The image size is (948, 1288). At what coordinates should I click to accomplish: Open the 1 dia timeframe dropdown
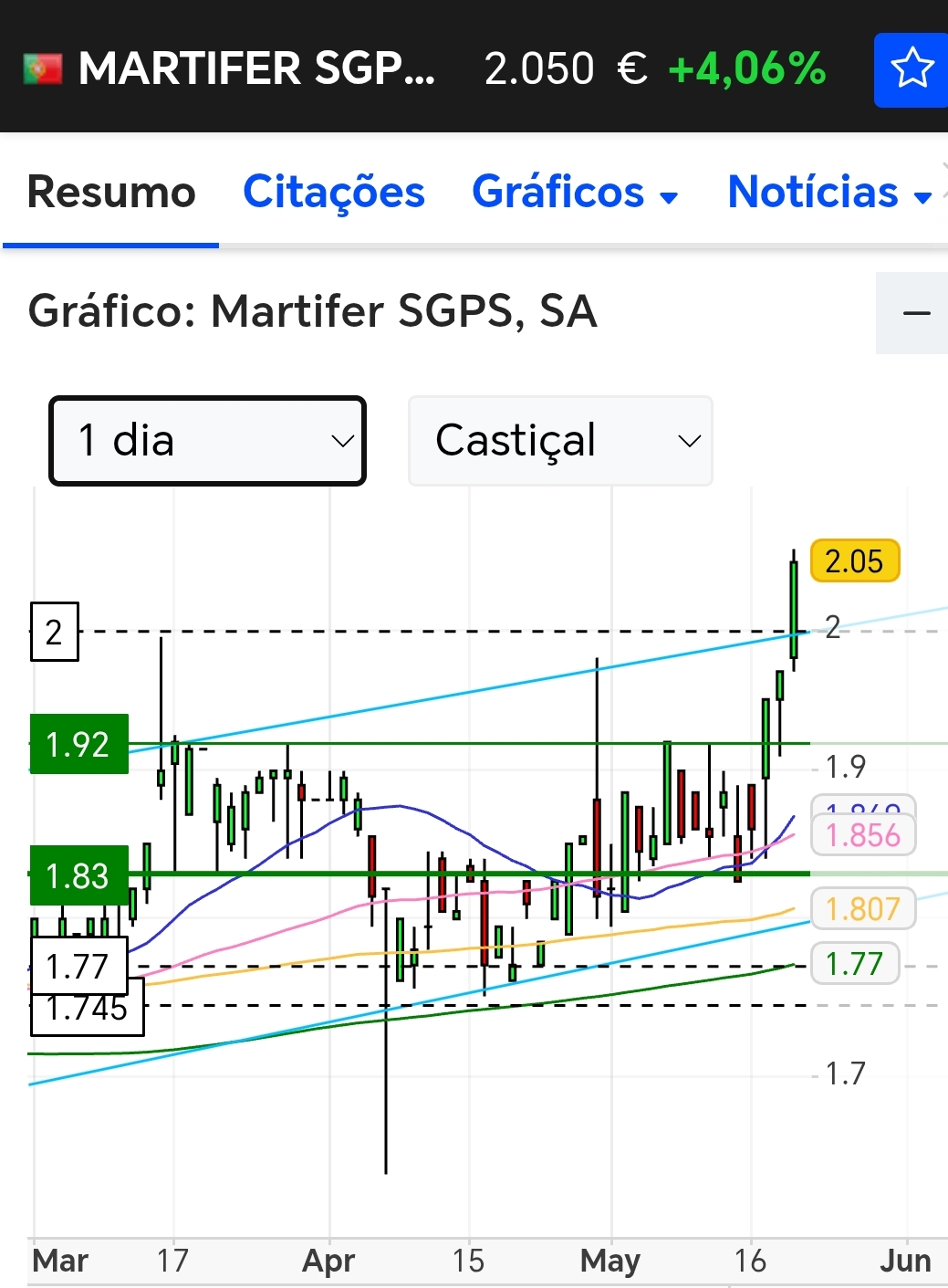[208, 441]
